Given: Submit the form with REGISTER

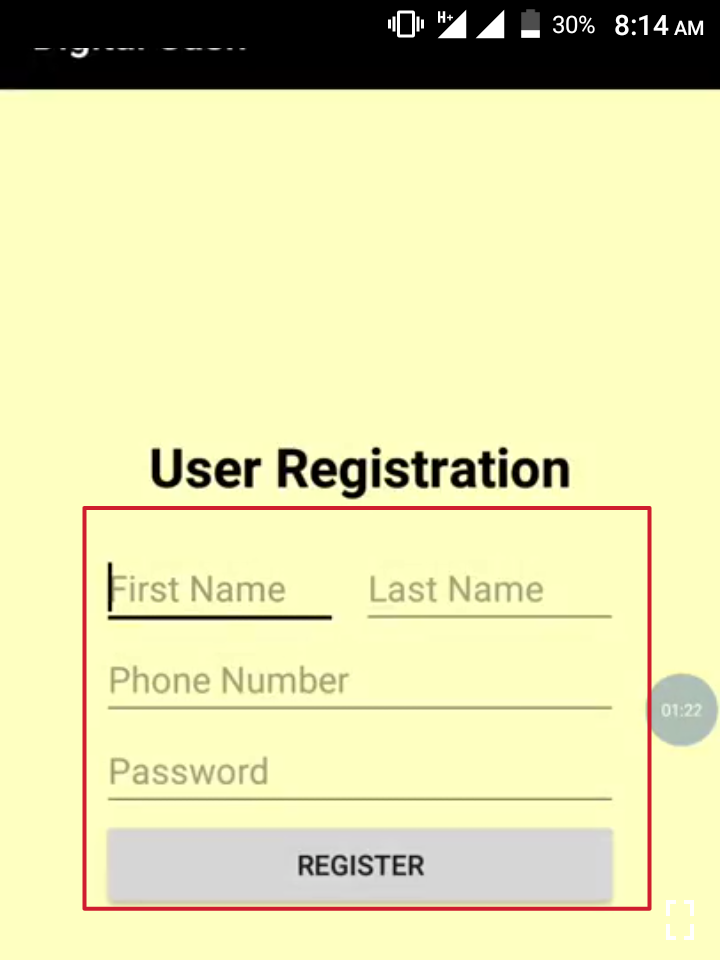Looking at the screenshot, I should [x=360, y=865].
